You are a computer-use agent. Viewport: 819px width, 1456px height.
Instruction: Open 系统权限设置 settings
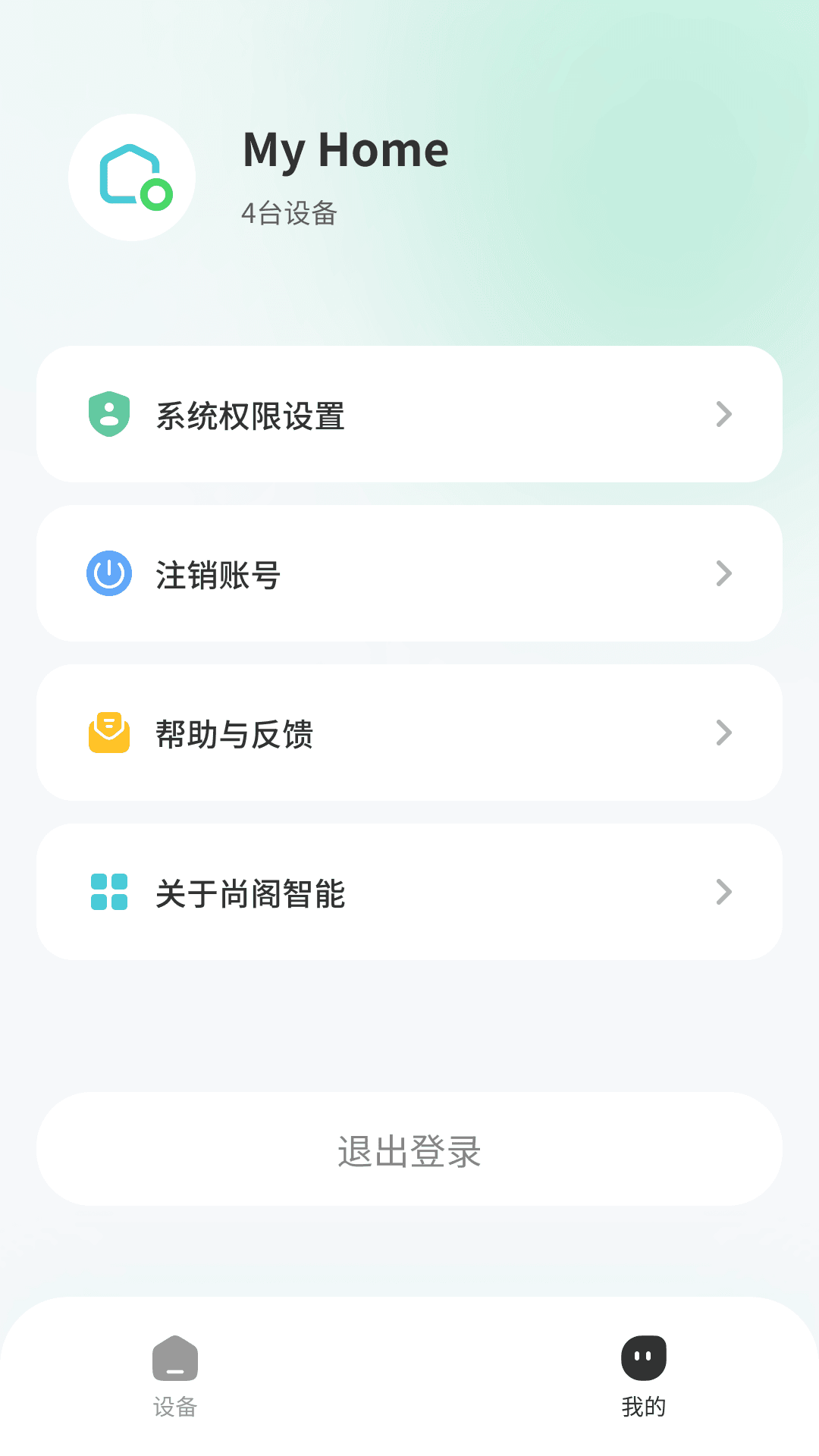409,414
